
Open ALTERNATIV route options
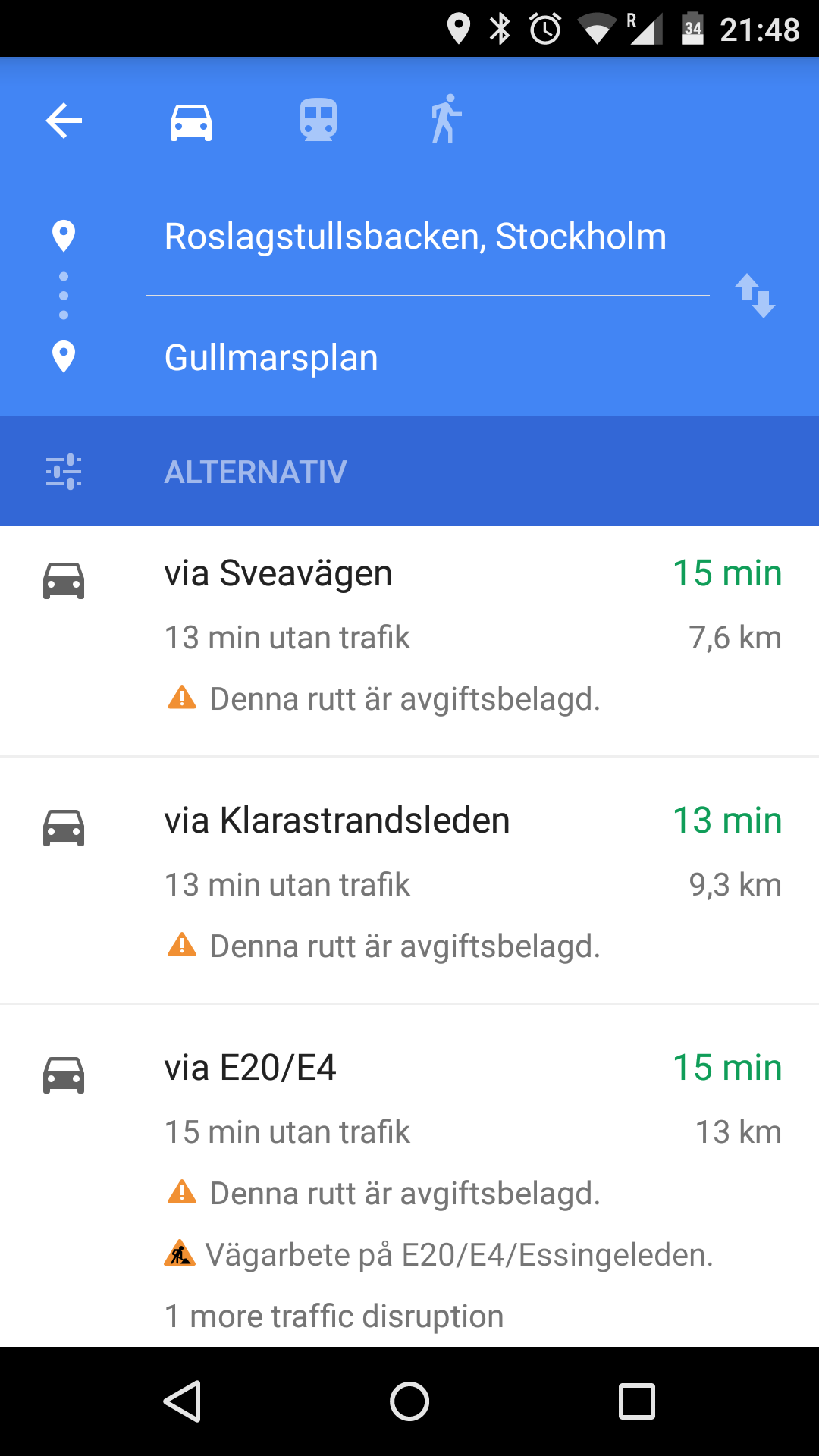coord(256,472)
